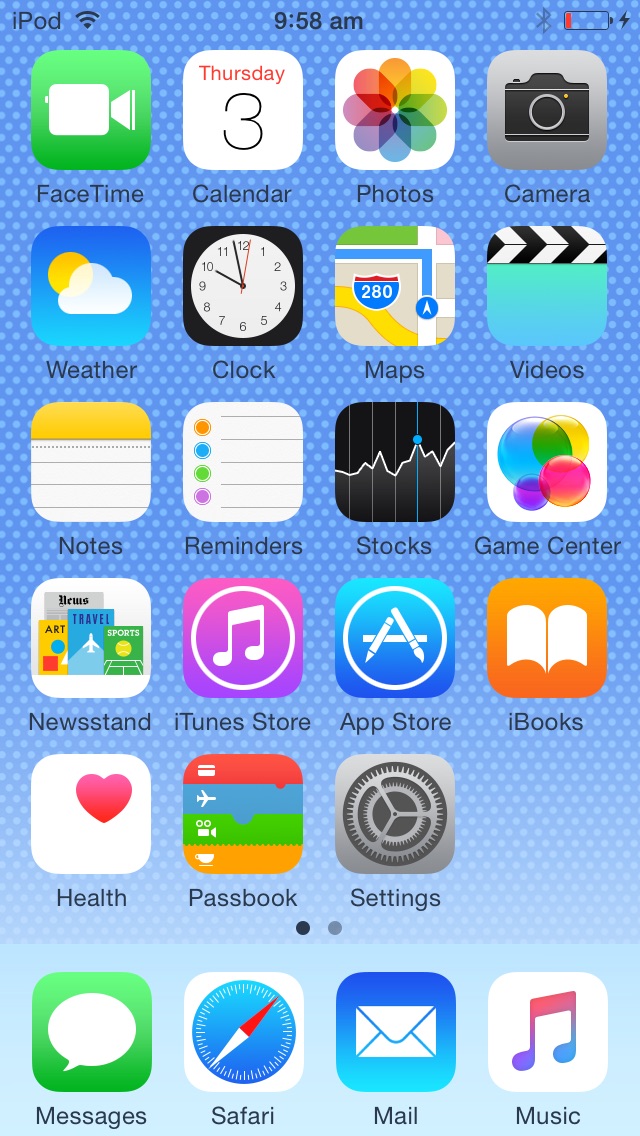Launch Maps
The image size is (640, 1136).
coord(395,286)
